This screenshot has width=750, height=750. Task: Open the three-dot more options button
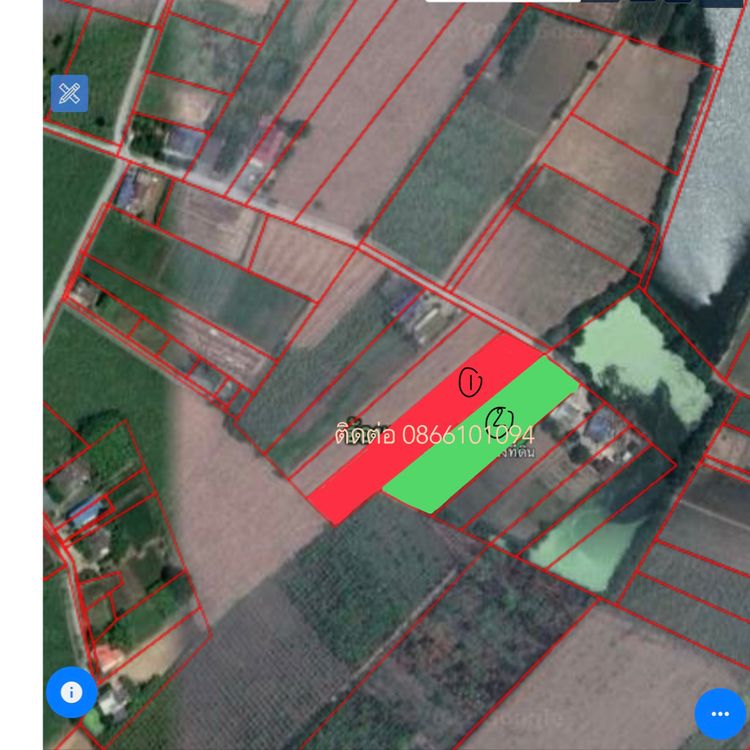coord(719,714)
